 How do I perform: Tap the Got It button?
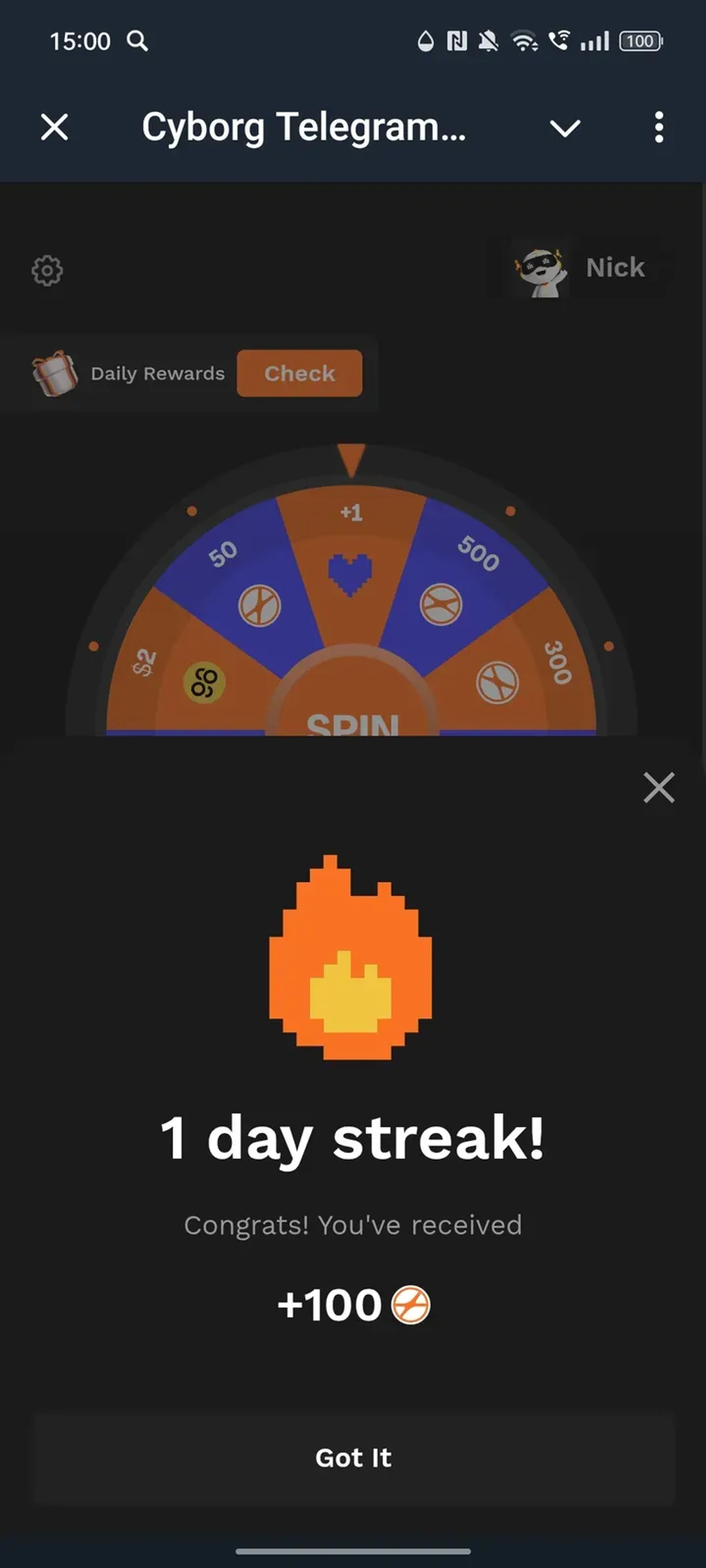(353, 1458)
